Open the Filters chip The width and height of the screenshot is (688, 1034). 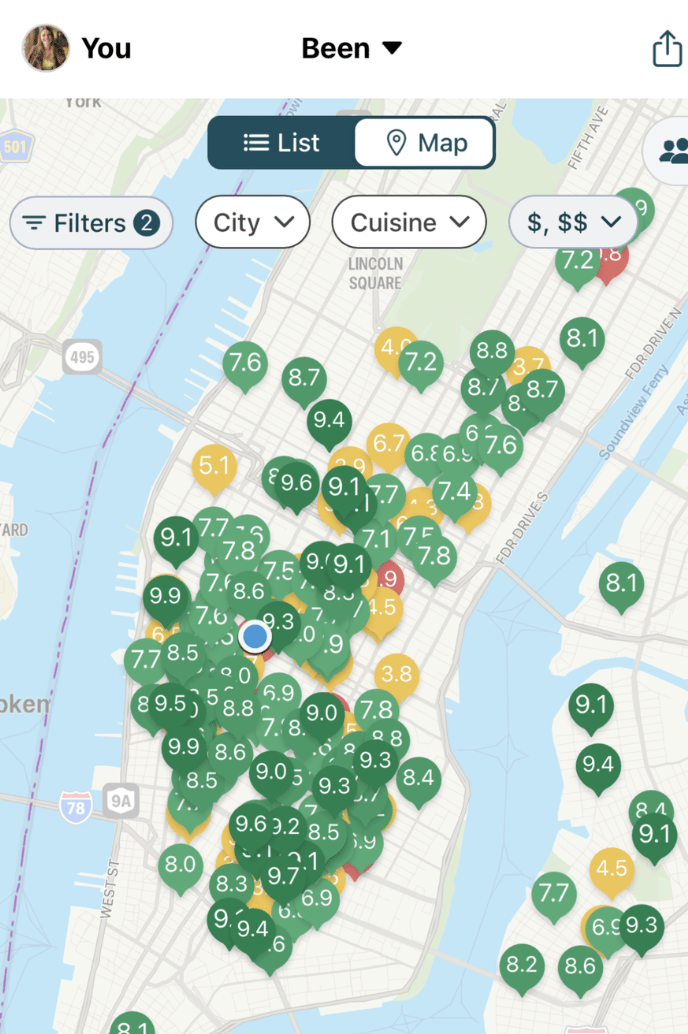click(x=91, y=222)
